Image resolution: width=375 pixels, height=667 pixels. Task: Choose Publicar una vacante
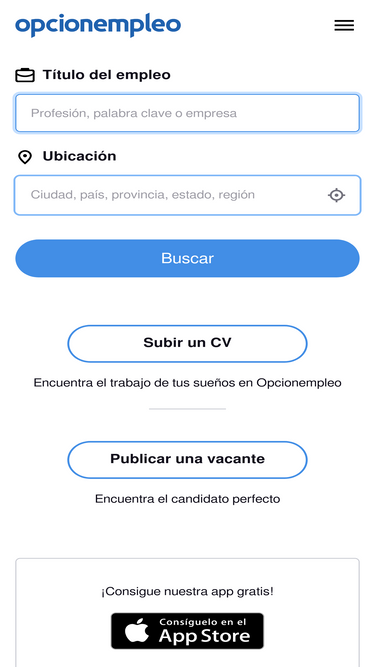pos(188,459)
